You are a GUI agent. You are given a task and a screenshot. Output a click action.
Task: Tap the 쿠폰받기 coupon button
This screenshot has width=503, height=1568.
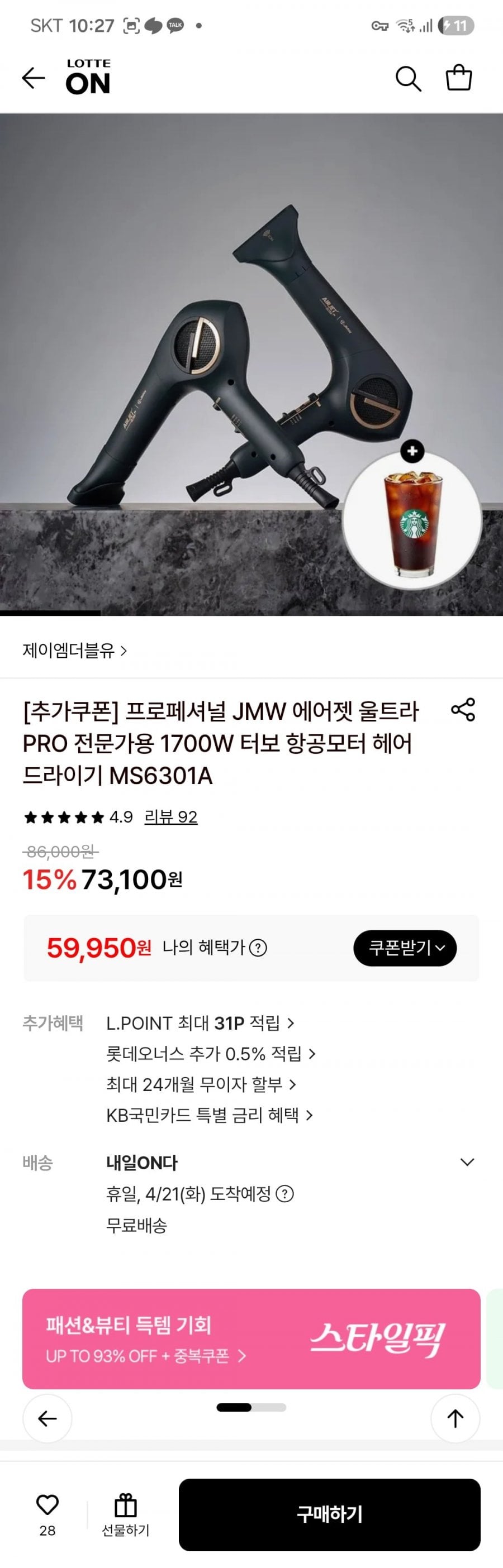click(405, 948)
